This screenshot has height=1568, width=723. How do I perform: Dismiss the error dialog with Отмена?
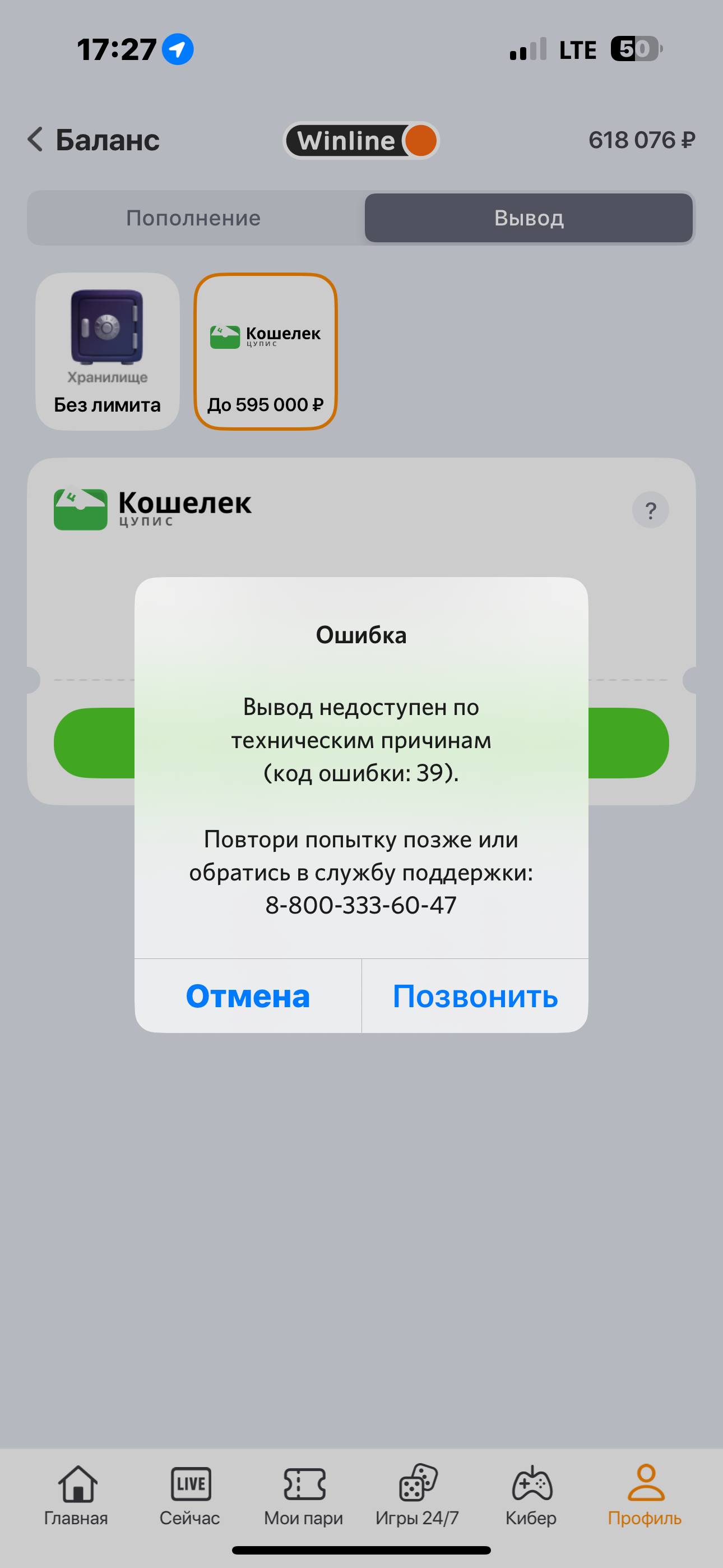point(248,997)
